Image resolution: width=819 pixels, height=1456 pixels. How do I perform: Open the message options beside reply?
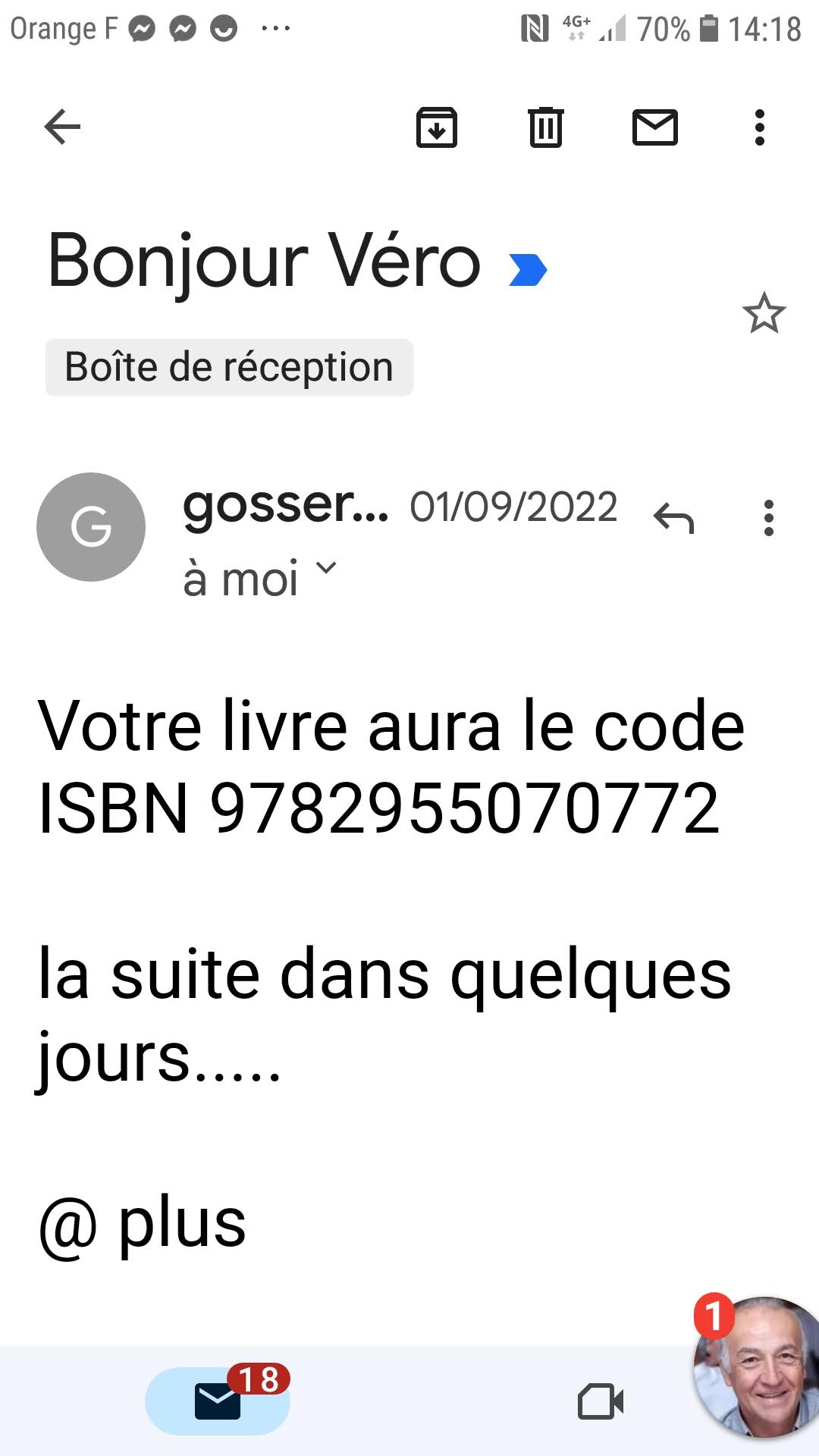pos(768,519)
